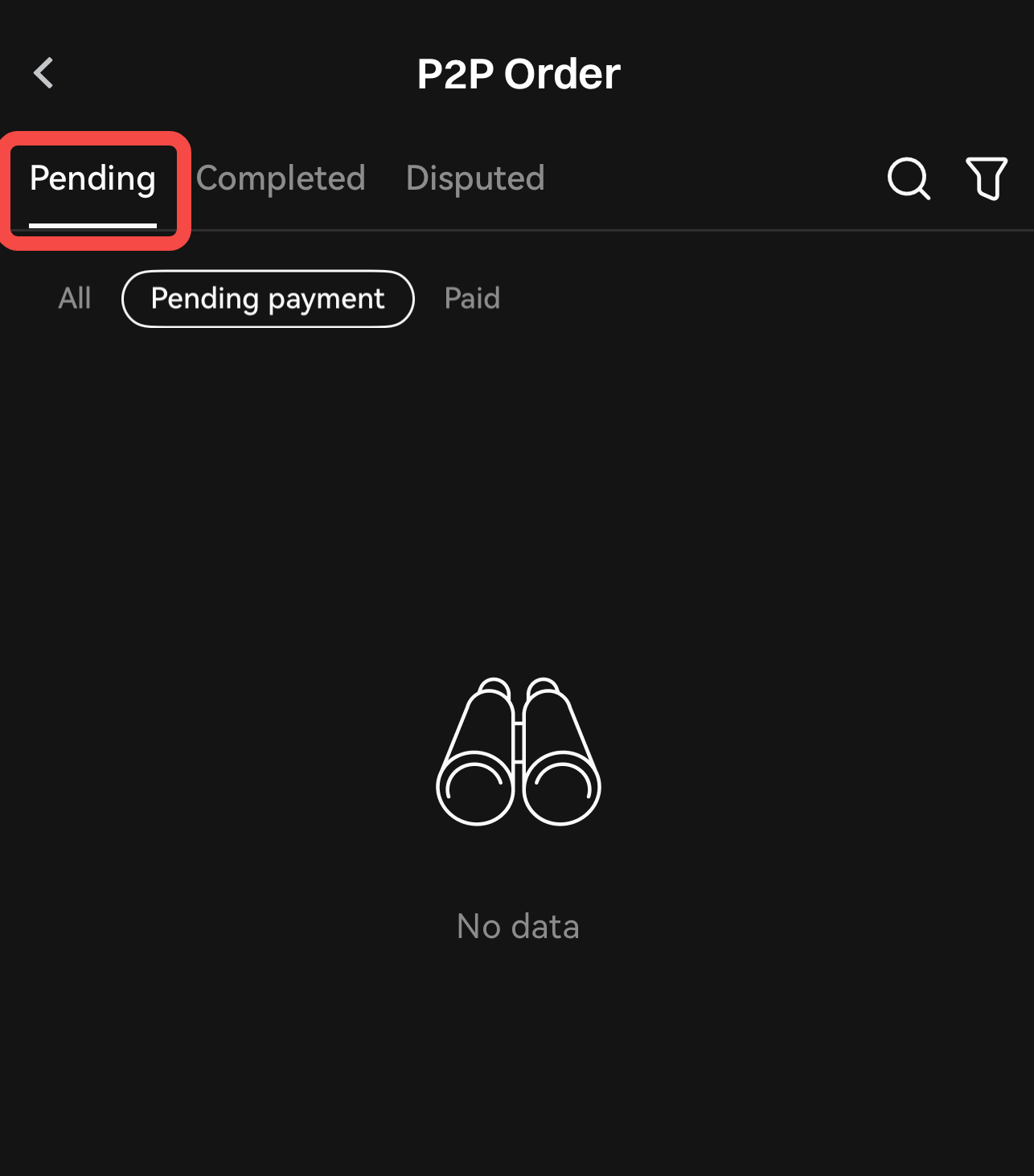Select the Pending payment chip
1034x1176 pixels.
268,298
